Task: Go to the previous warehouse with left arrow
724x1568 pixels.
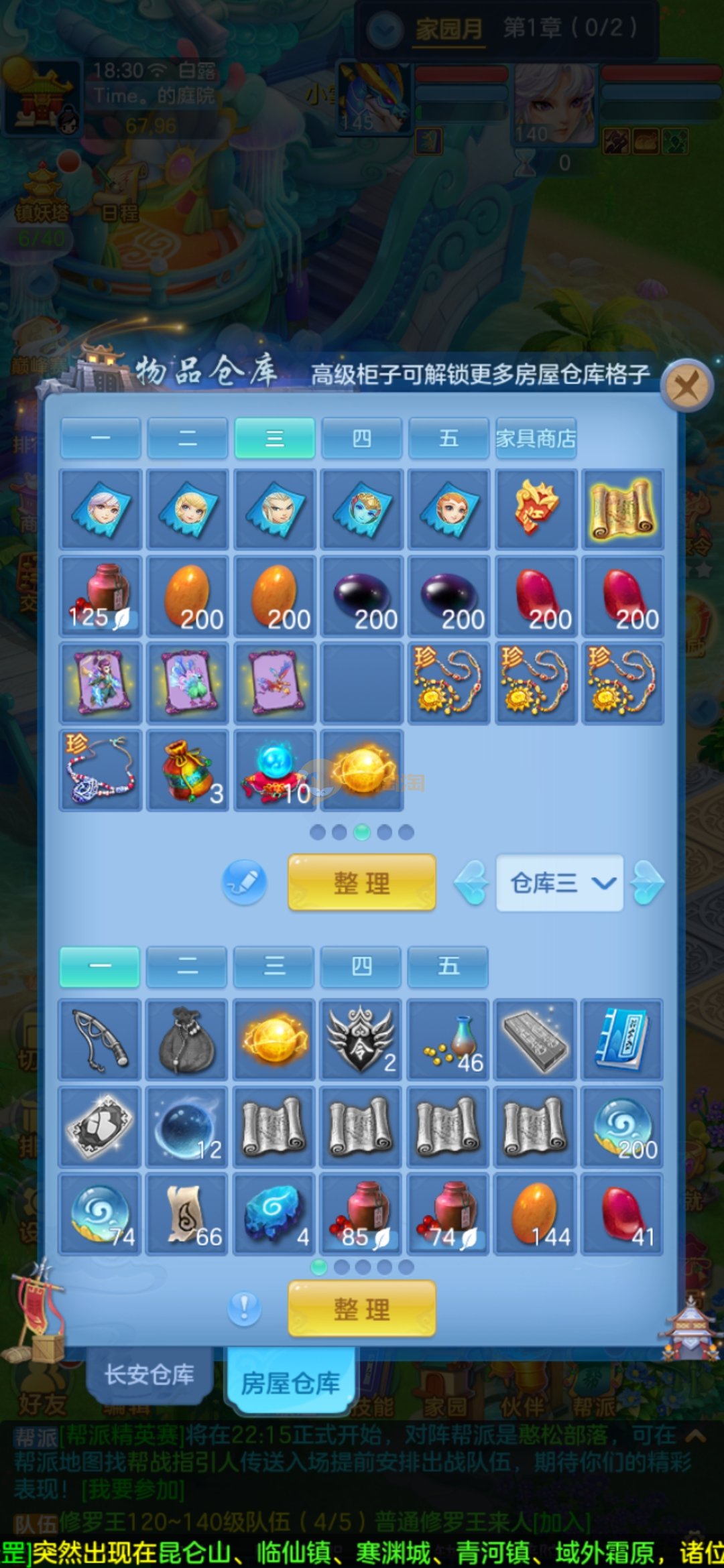Action: pyautogui.click(x=471, y=883)
